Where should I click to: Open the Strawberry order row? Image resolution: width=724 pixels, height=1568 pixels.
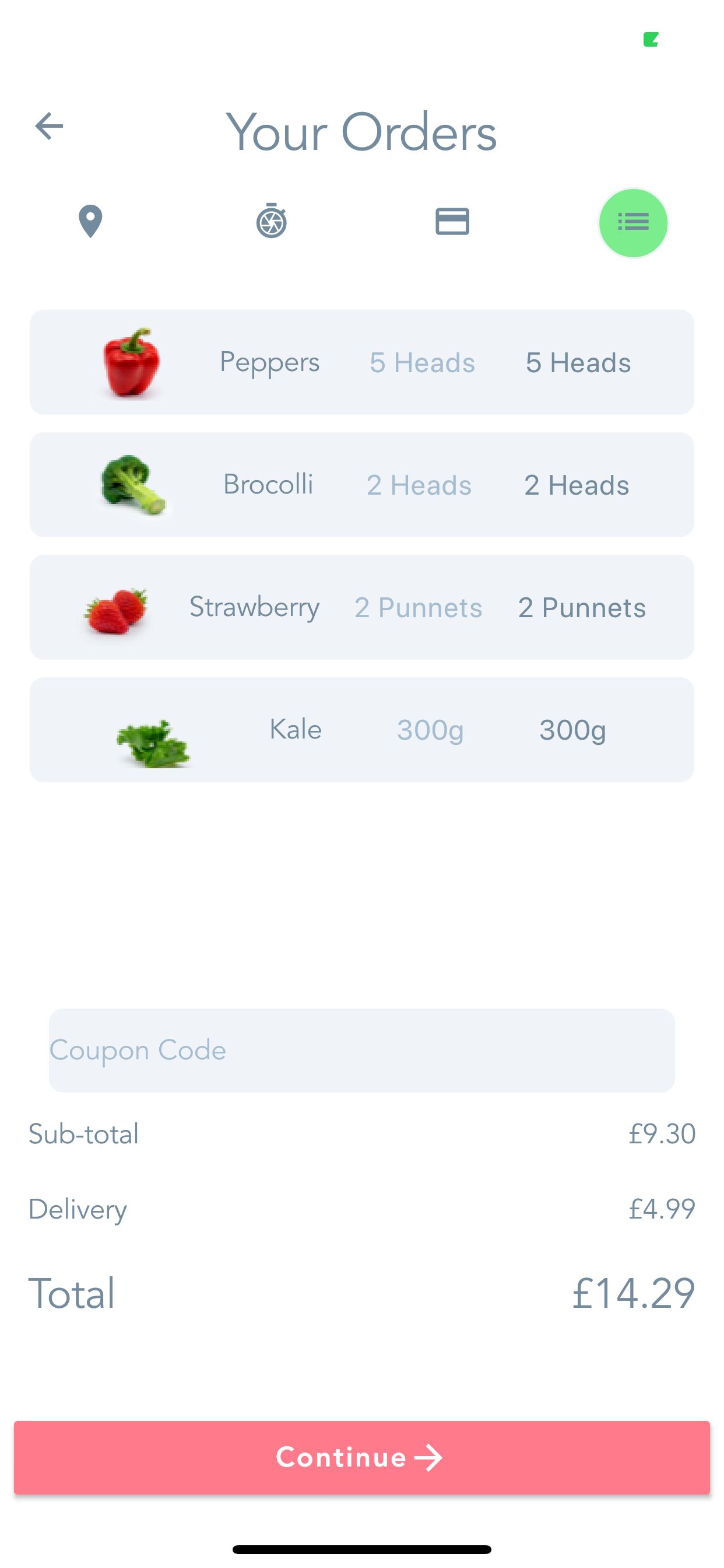361,607
